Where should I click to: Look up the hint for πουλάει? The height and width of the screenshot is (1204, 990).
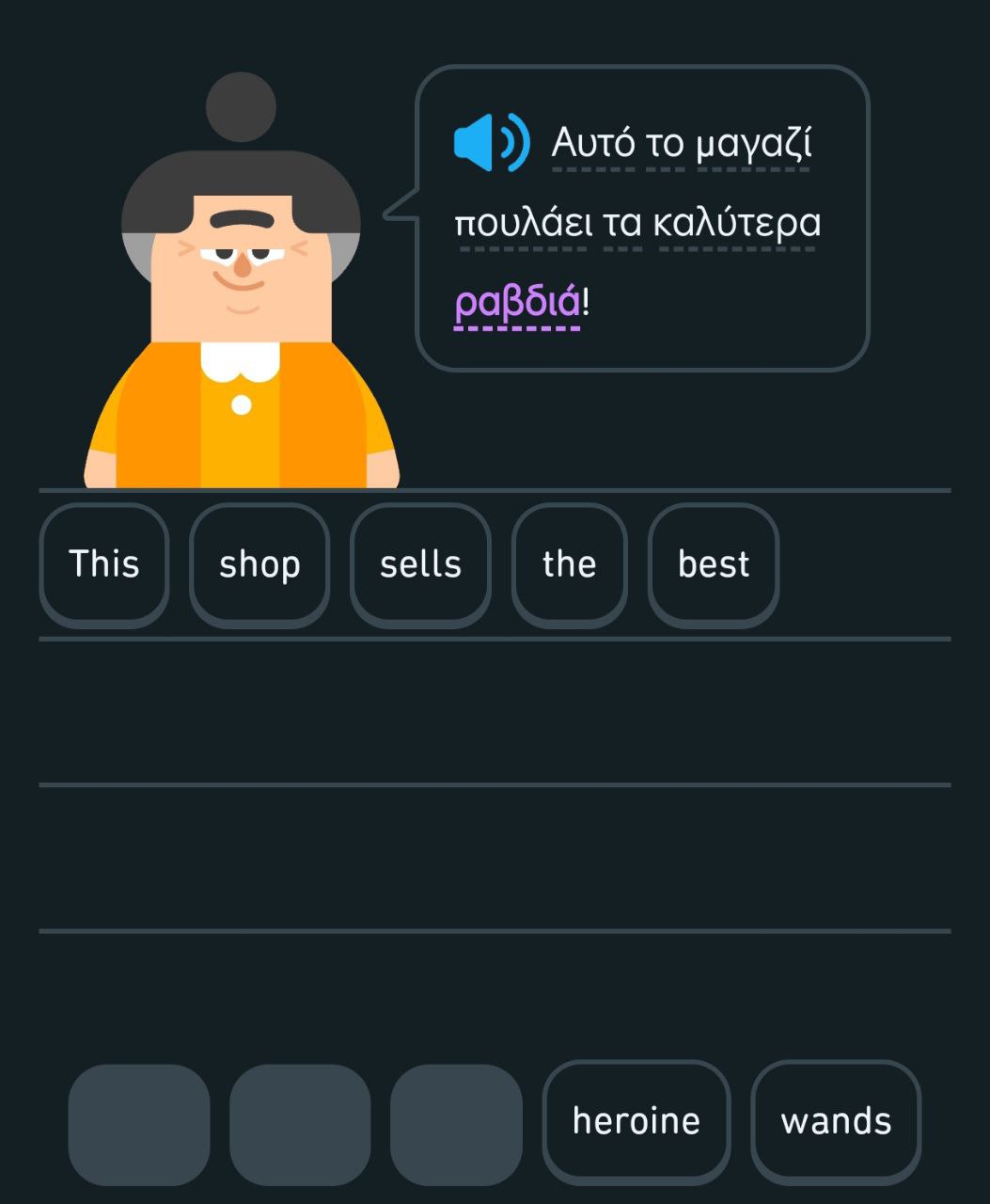pos(523,224)
